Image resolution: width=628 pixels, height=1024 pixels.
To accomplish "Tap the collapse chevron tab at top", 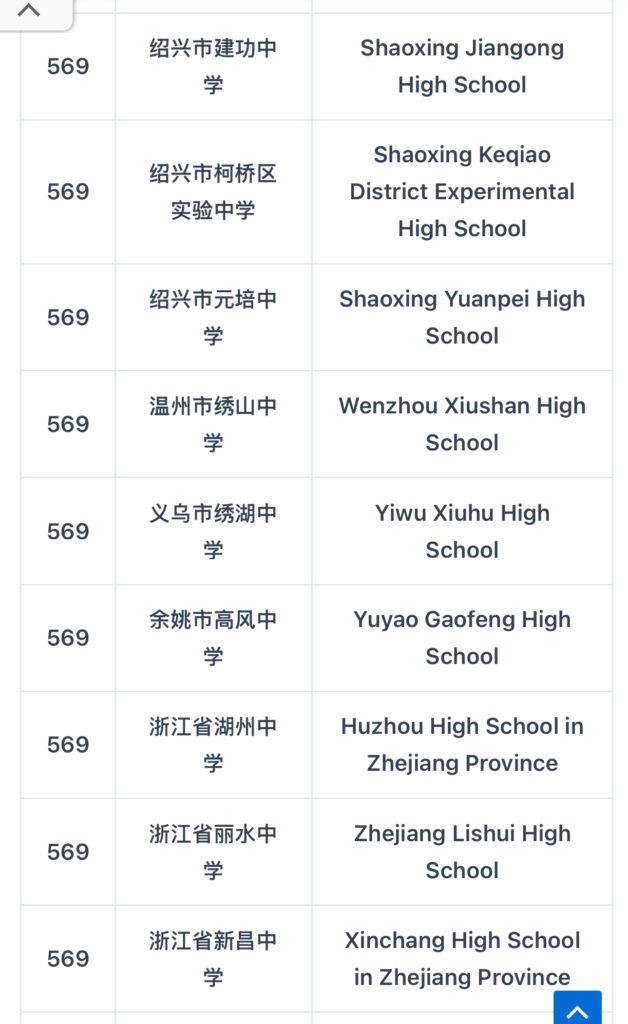I will (x=30, y=12).
